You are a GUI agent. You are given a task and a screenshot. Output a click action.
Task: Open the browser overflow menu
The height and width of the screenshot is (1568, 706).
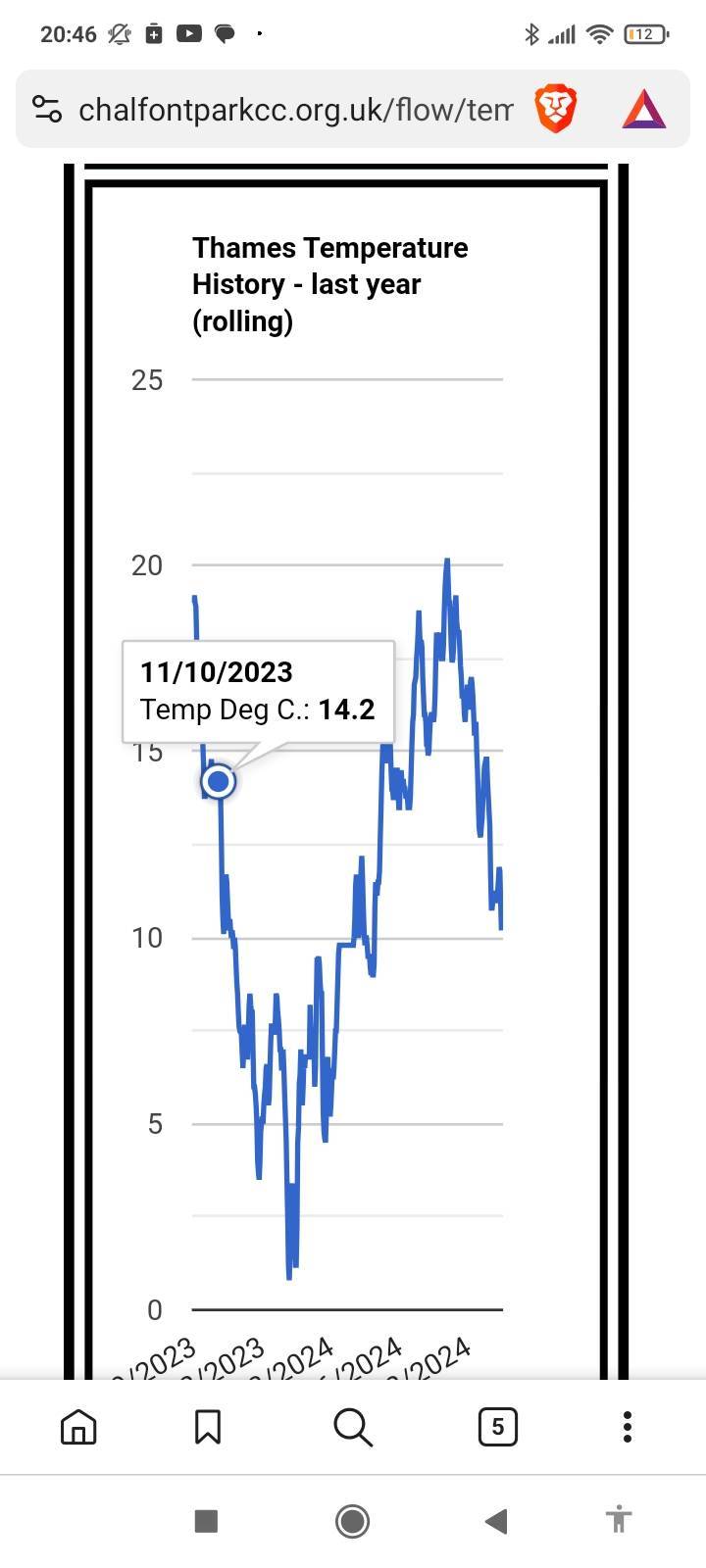coord(628,1427)
